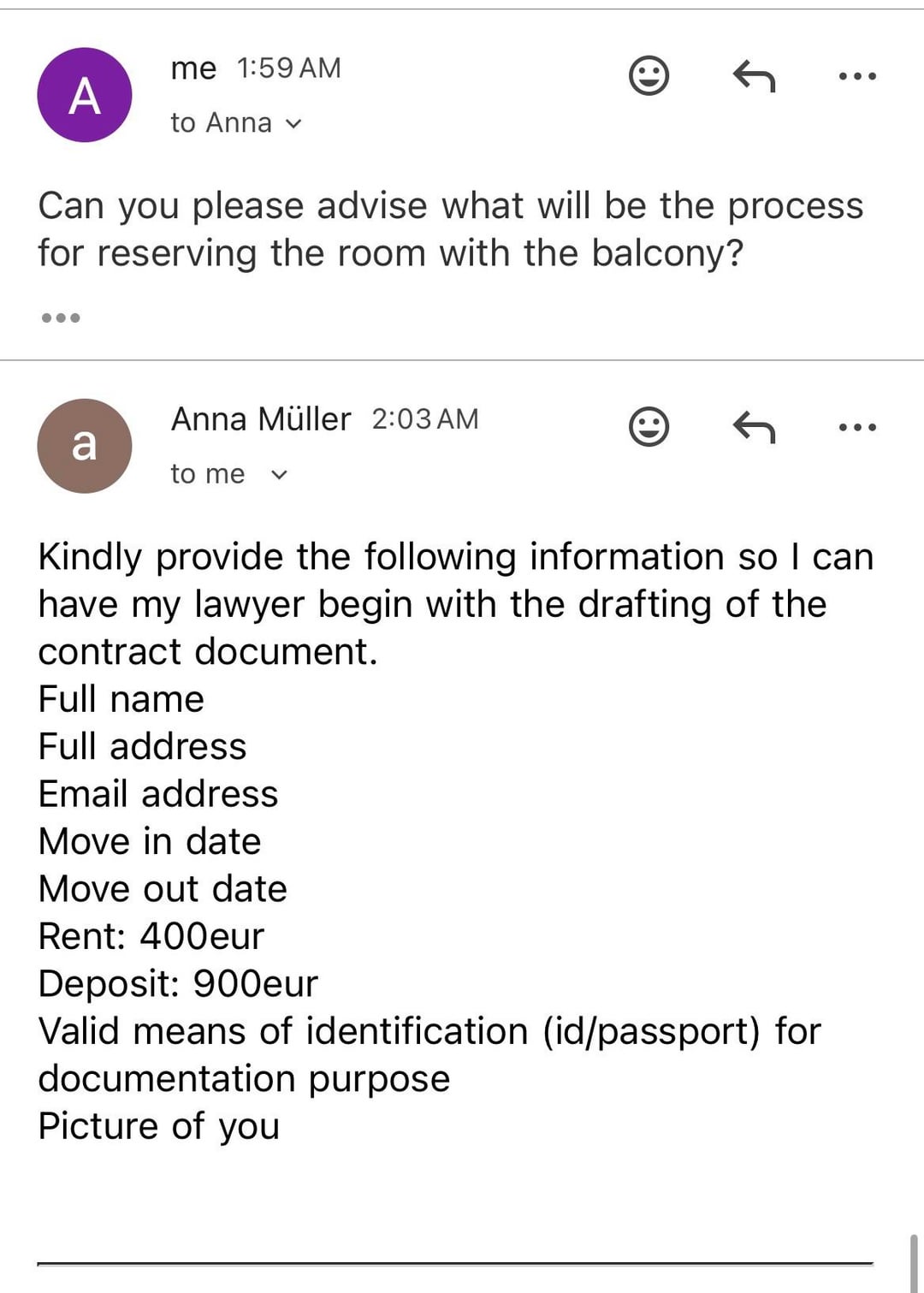Reply to my 1:59 AM message

click(754, 76)
